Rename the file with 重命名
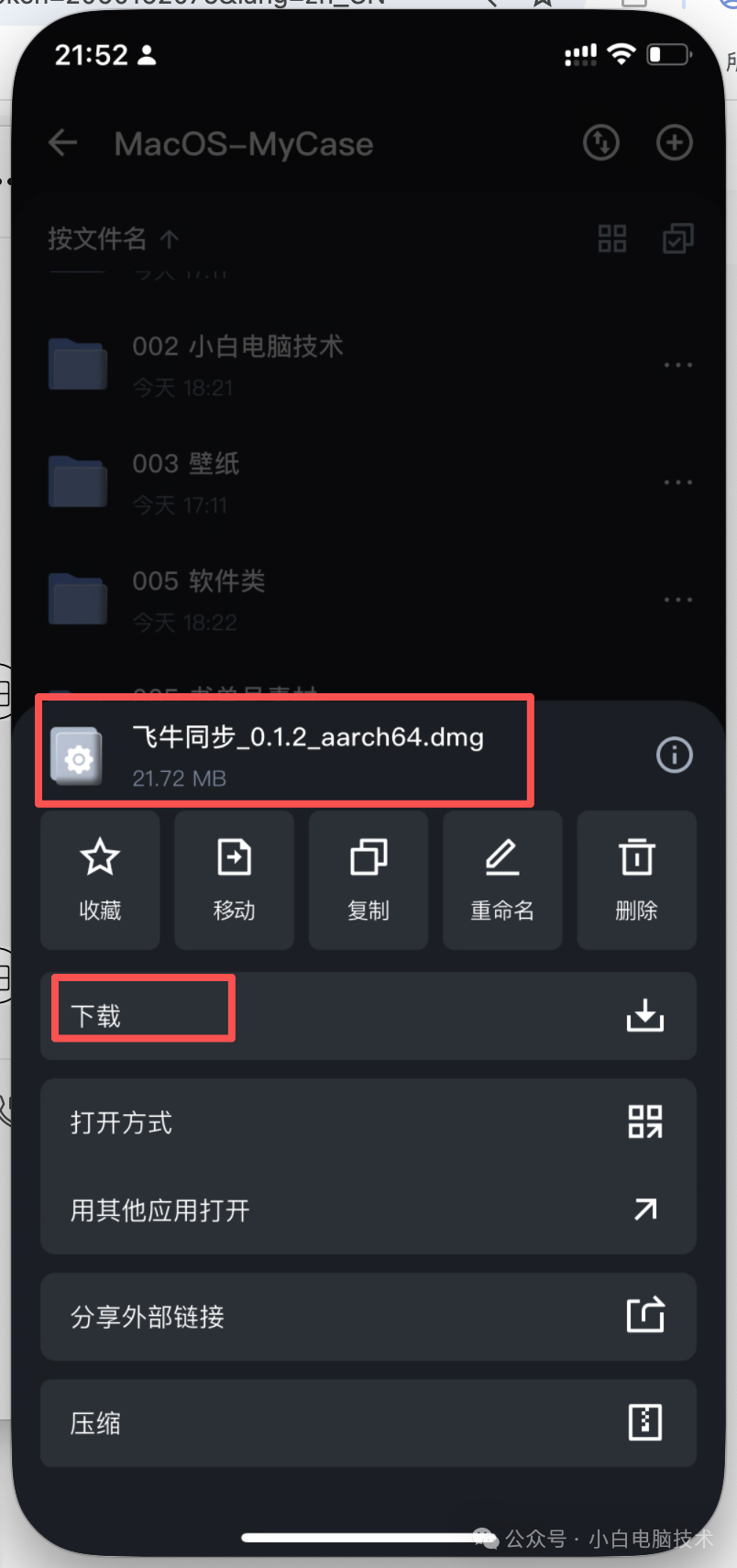Screen dimensions: 737x1568 pos(502,880)
